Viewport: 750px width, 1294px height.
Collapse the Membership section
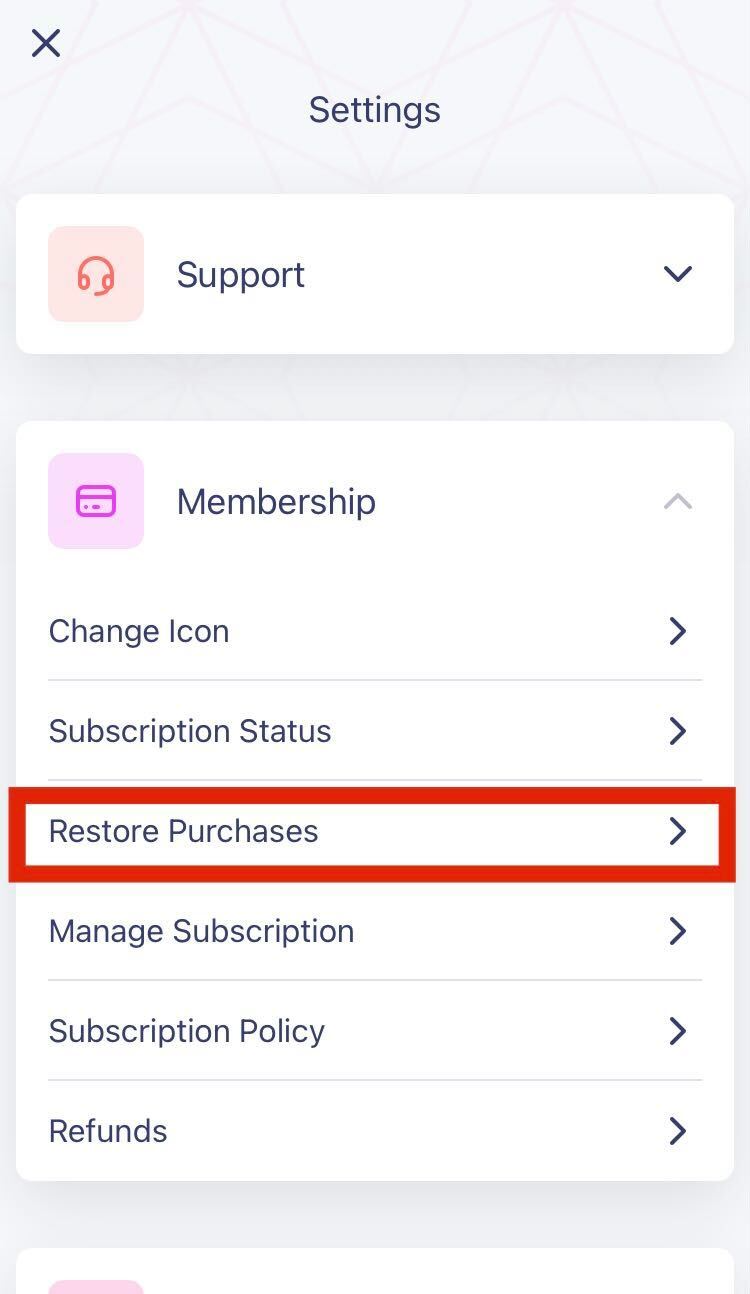pyautogui.click(x=375, y=501)
